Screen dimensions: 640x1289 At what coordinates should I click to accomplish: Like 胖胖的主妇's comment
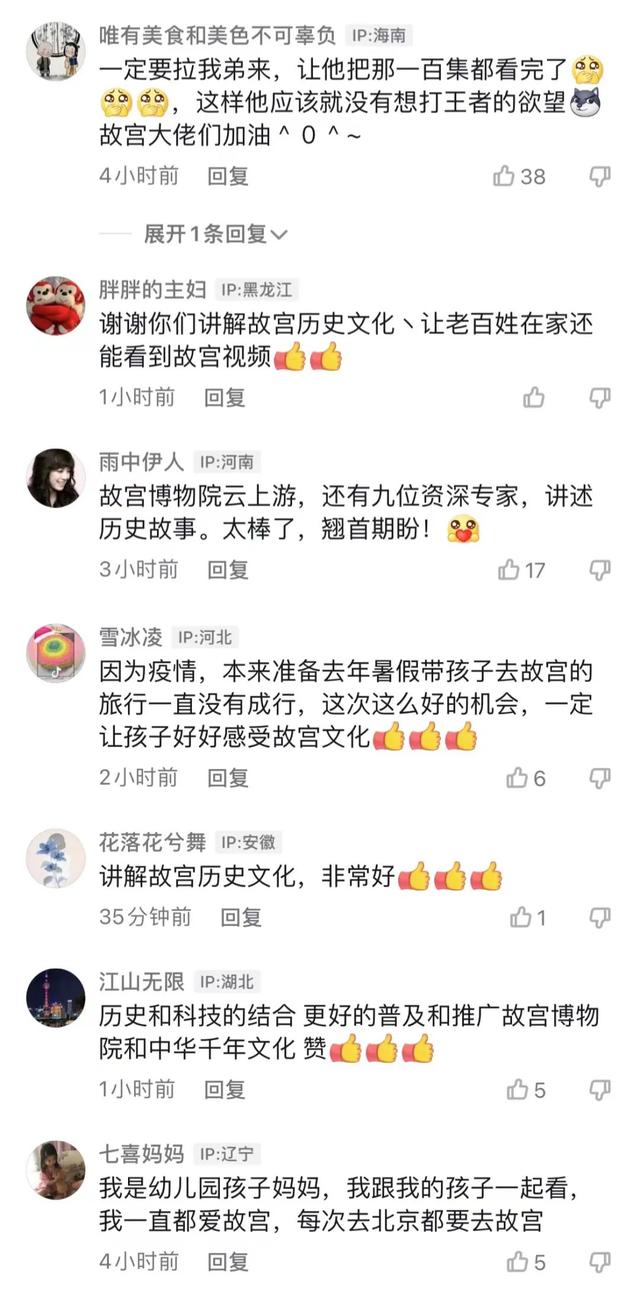[x=535, y=397]
